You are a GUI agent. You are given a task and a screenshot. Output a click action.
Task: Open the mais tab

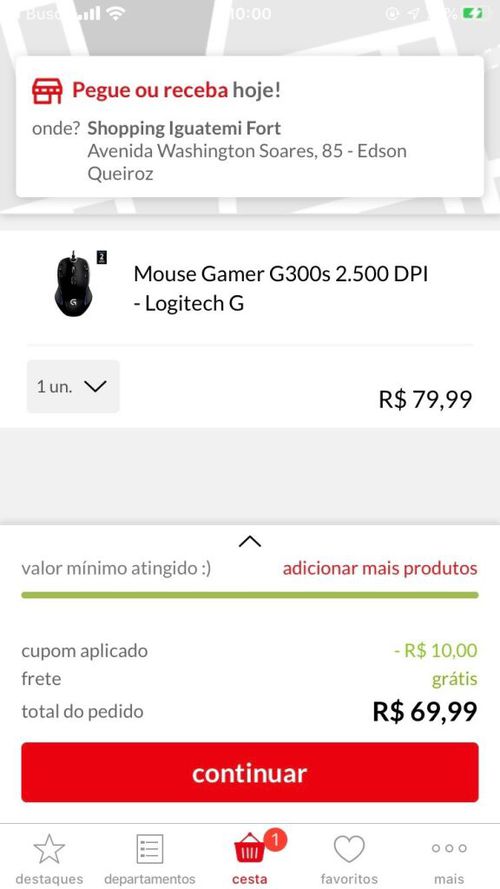click(x=449, y=858)
